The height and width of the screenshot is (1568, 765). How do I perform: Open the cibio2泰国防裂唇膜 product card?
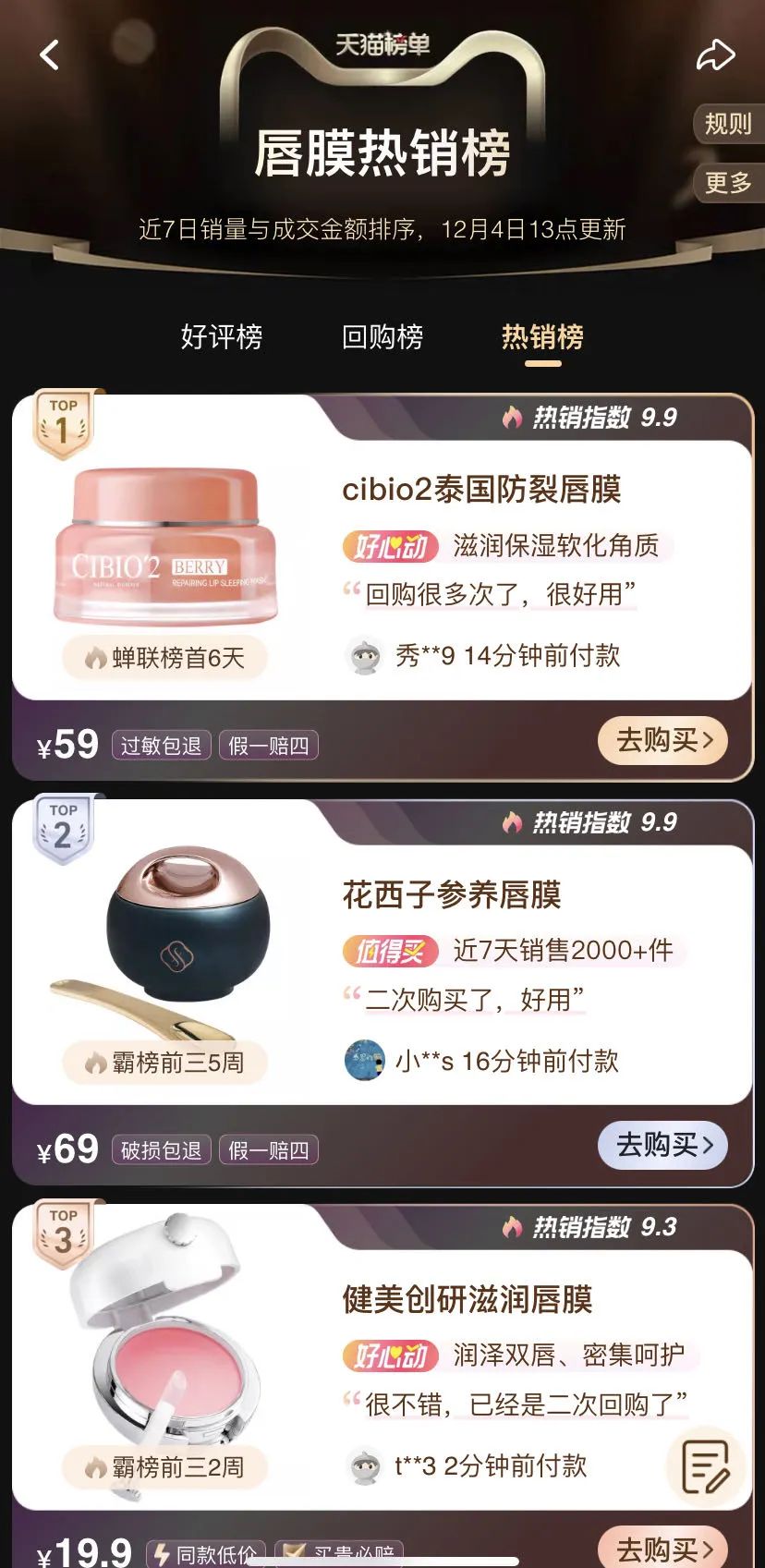click(480, 490)
